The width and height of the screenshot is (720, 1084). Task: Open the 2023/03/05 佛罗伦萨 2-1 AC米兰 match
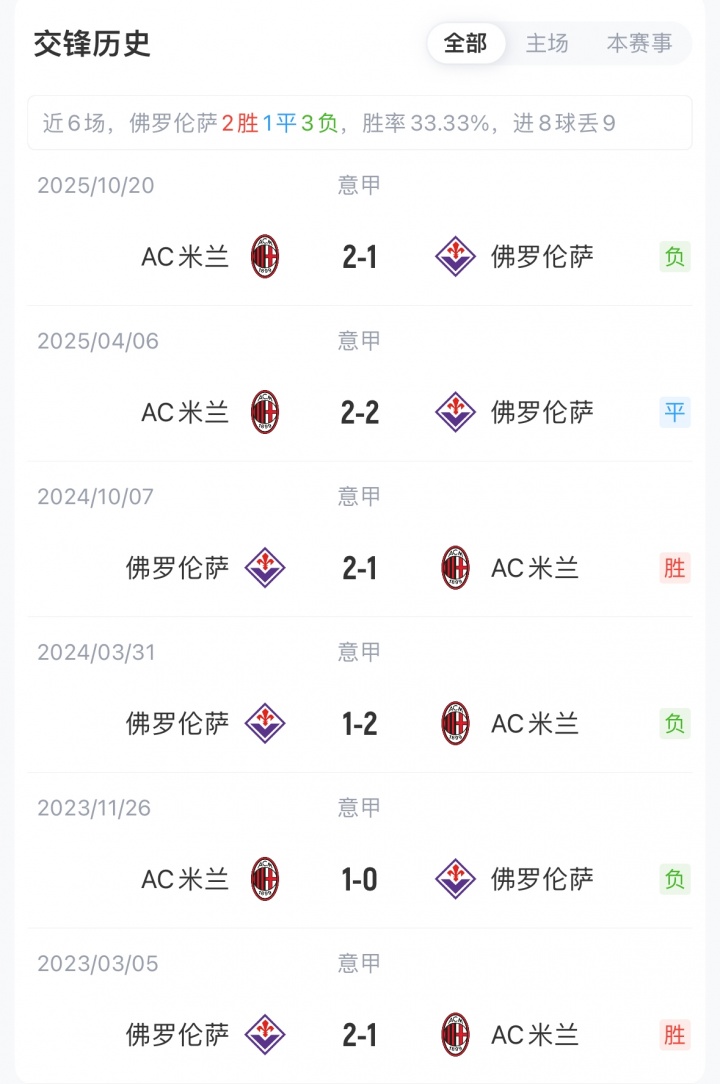click(360, 1034)
